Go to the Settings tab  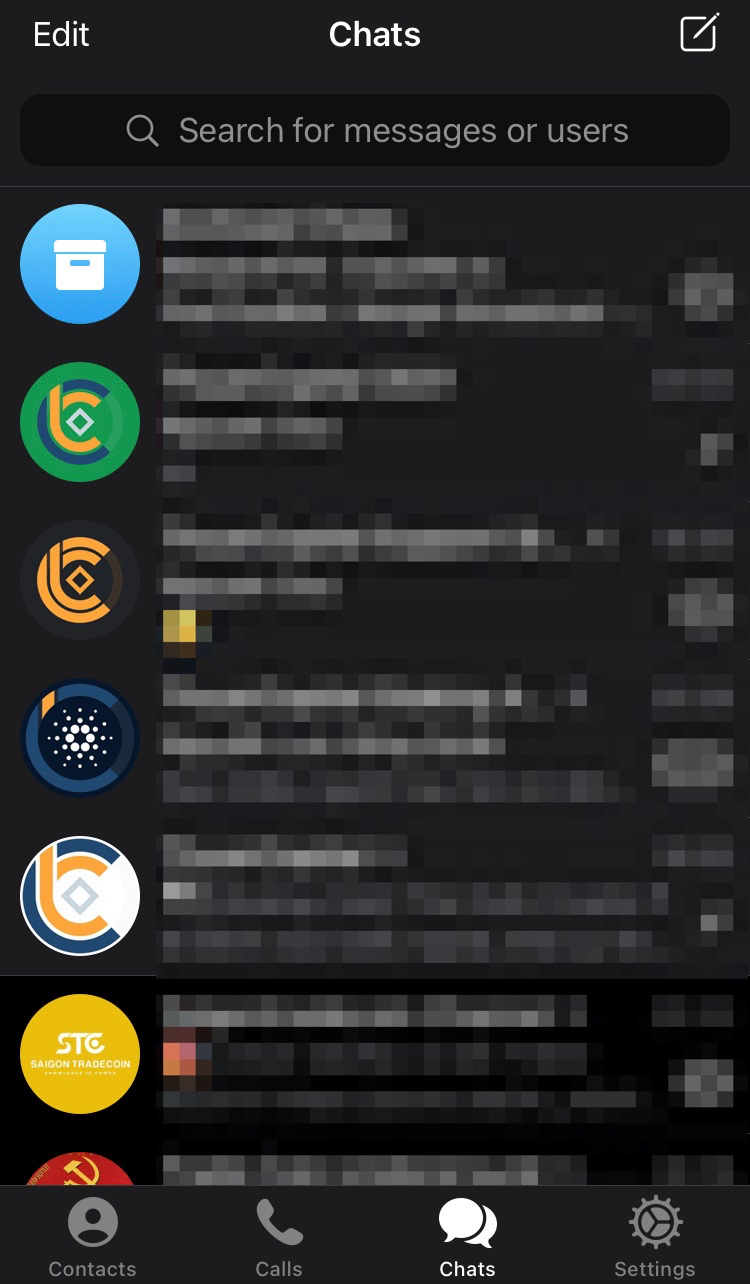click(654, 1238)
